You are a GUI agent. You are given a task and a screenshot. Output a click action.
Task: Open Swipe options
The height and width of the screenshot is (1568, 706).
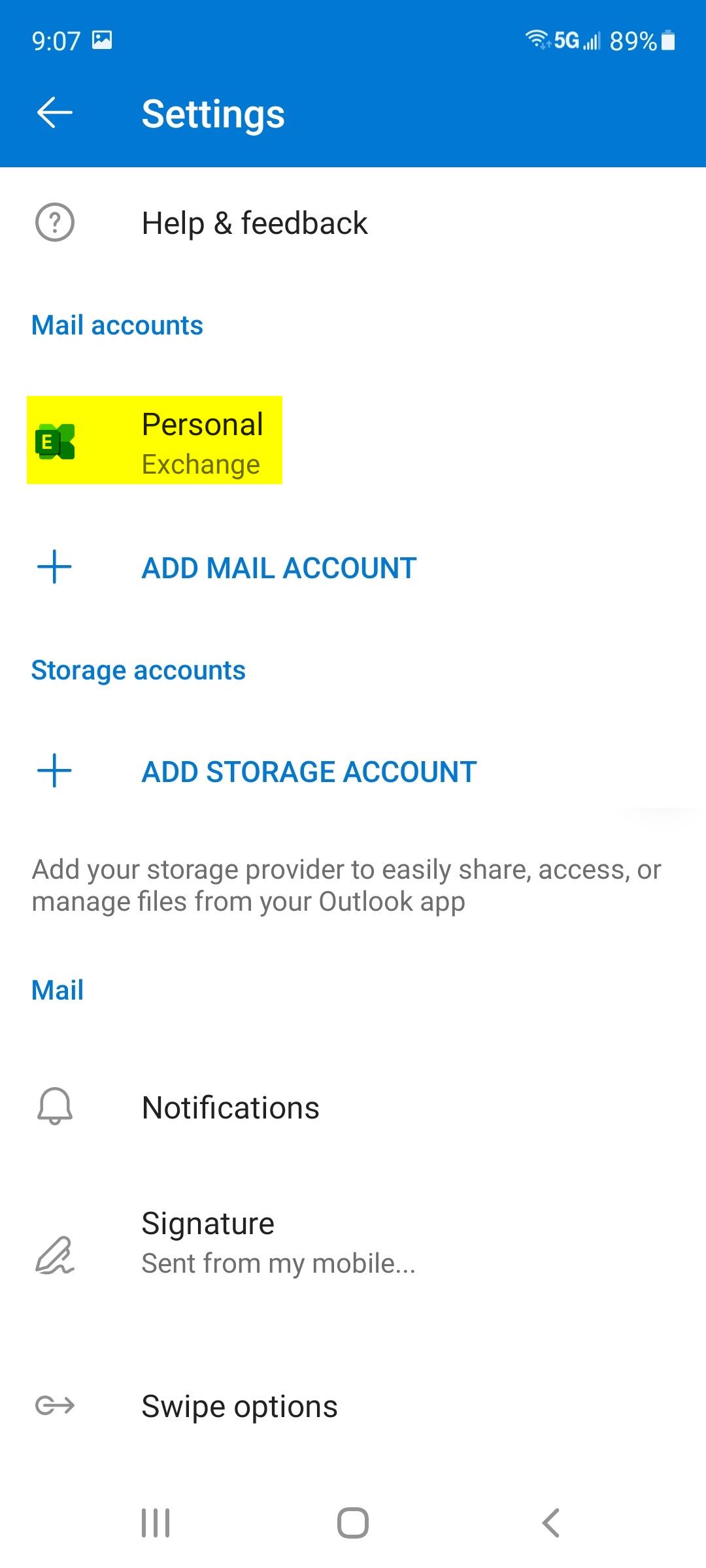point(353,1406)
